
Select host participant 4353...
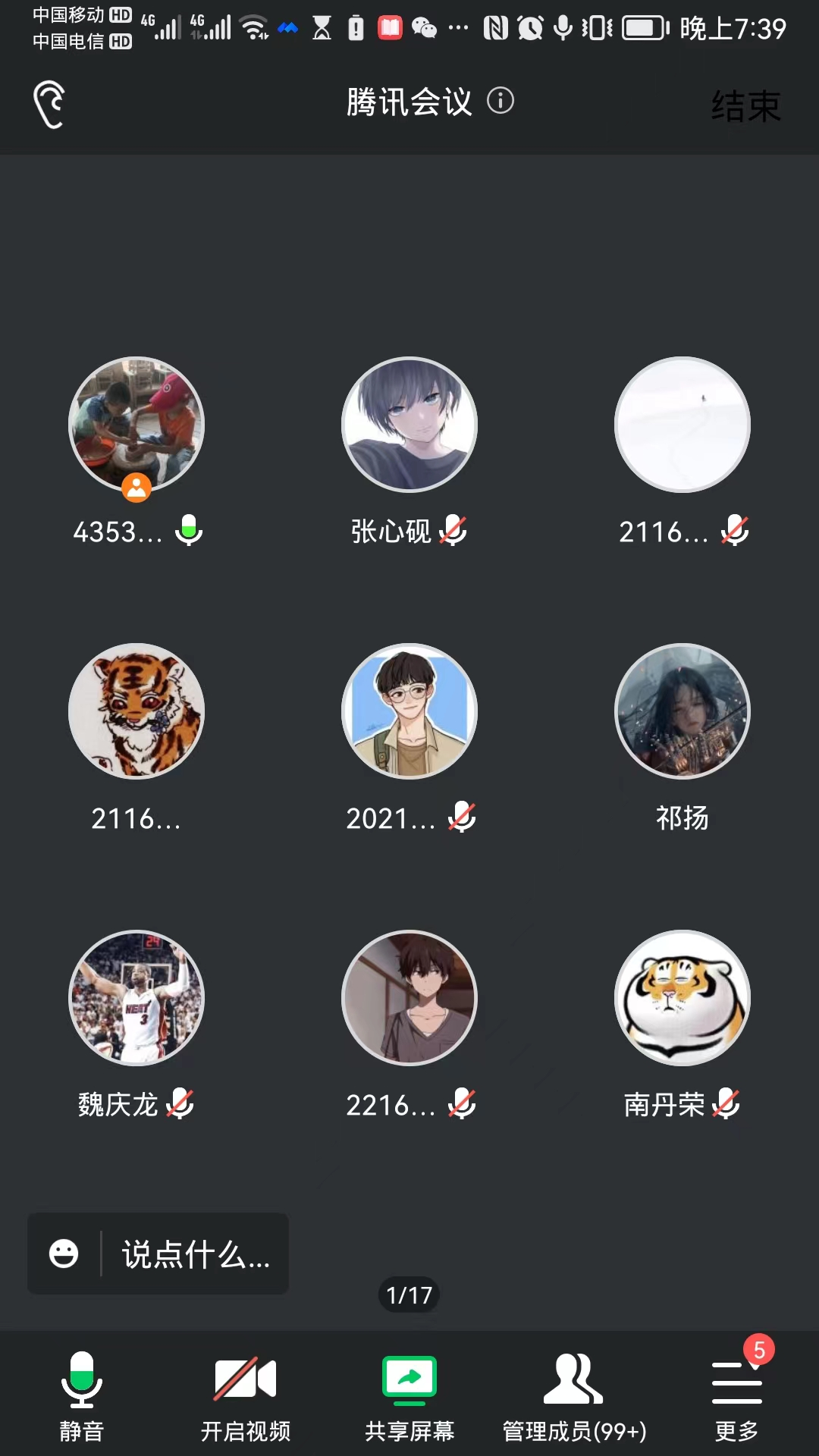pyautogui.click(x=136, y=425)
